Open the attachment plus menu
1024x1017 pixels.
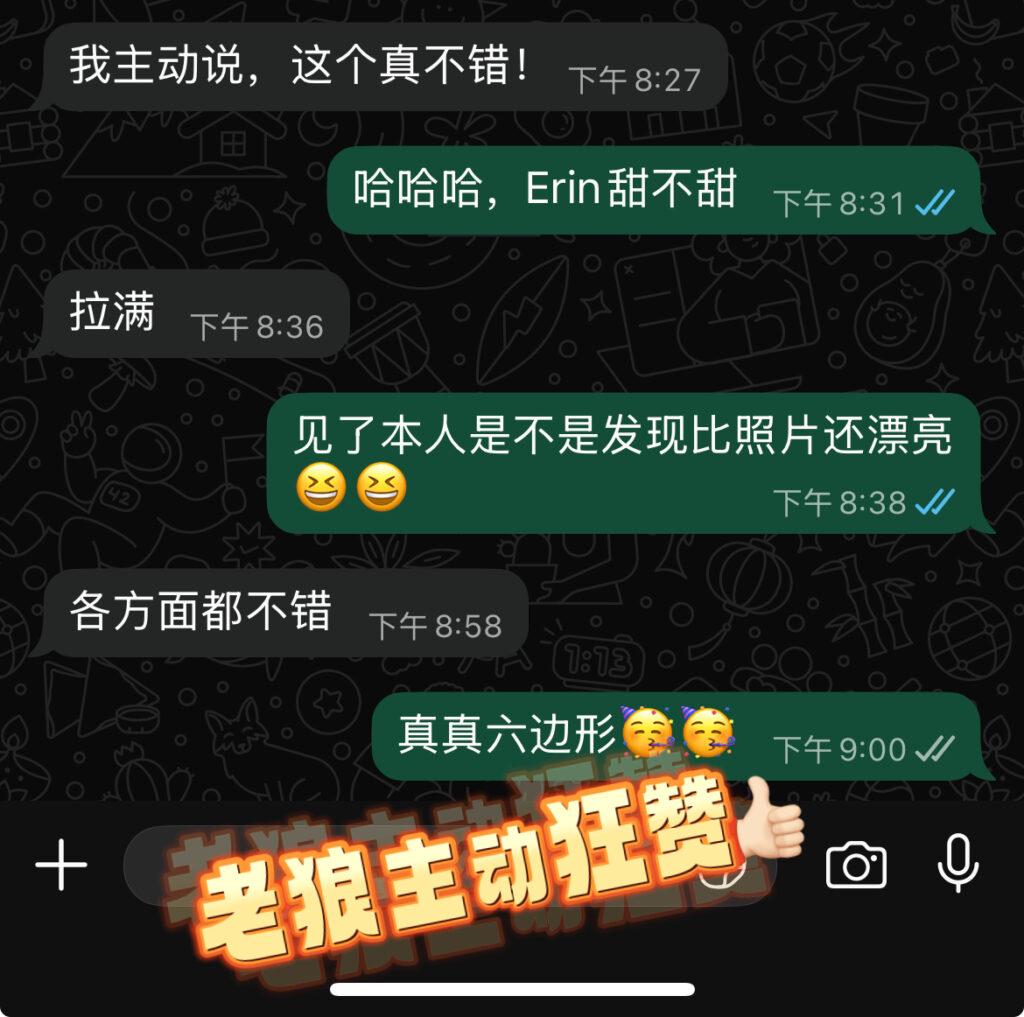pyautogui.click(x=61, y=865)
